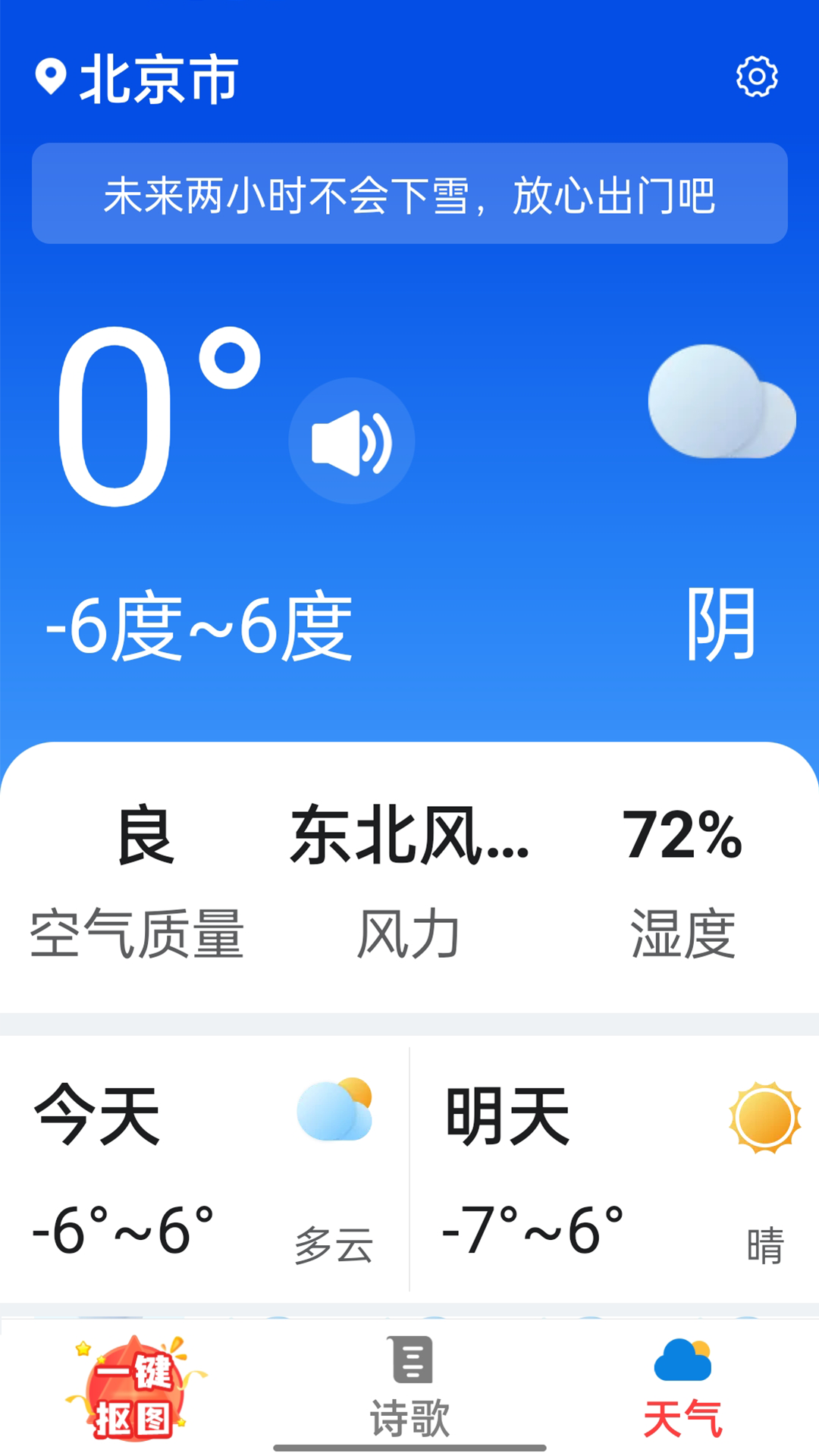Select the 天气 tab
The image size is (819, 1456).
[682, 1388]
